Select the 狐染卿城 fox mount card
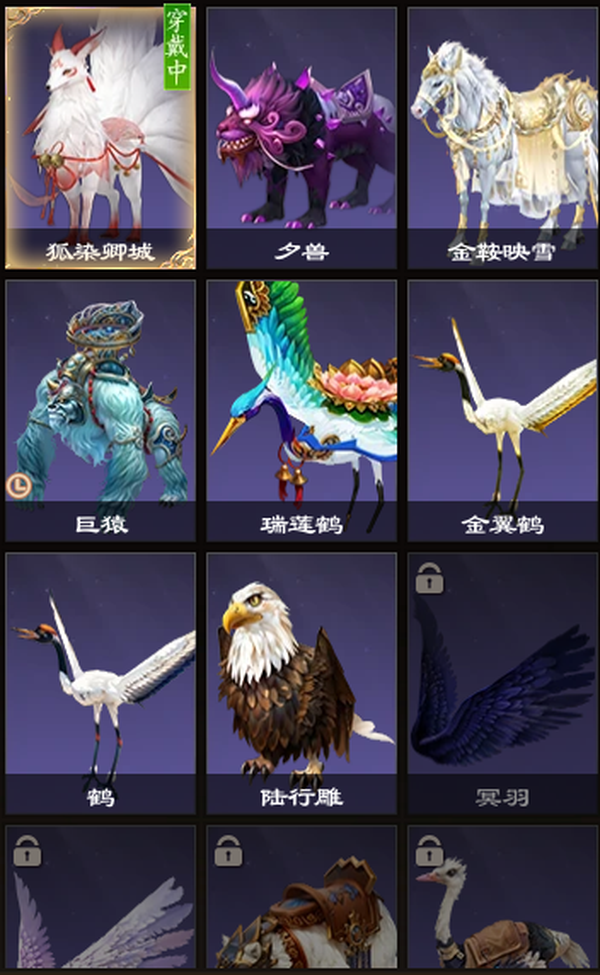600x975 pixels. 101,138
